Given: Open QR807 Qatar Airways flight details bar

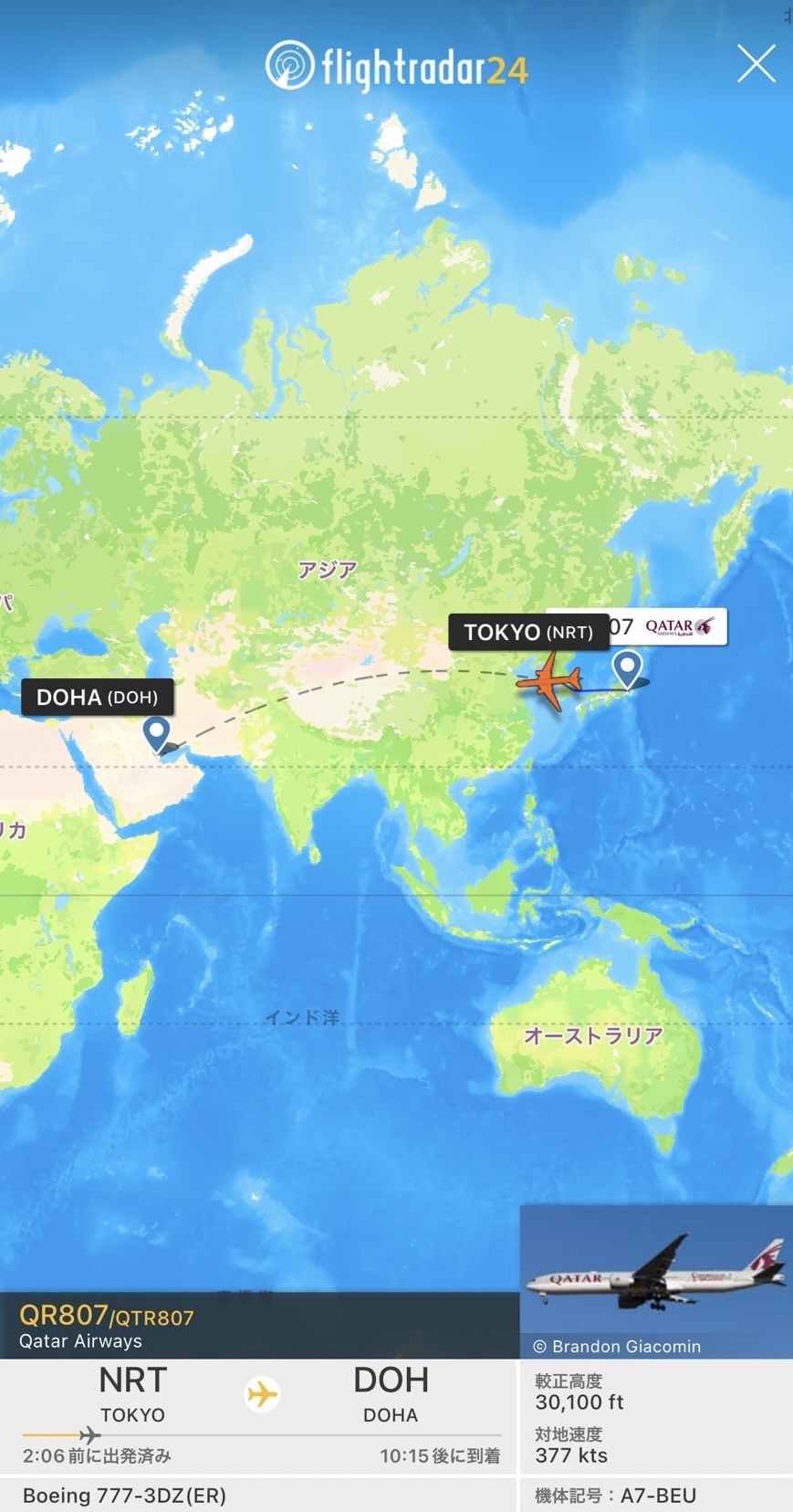Looking at the screenshot, I should tap(259, 1326).
